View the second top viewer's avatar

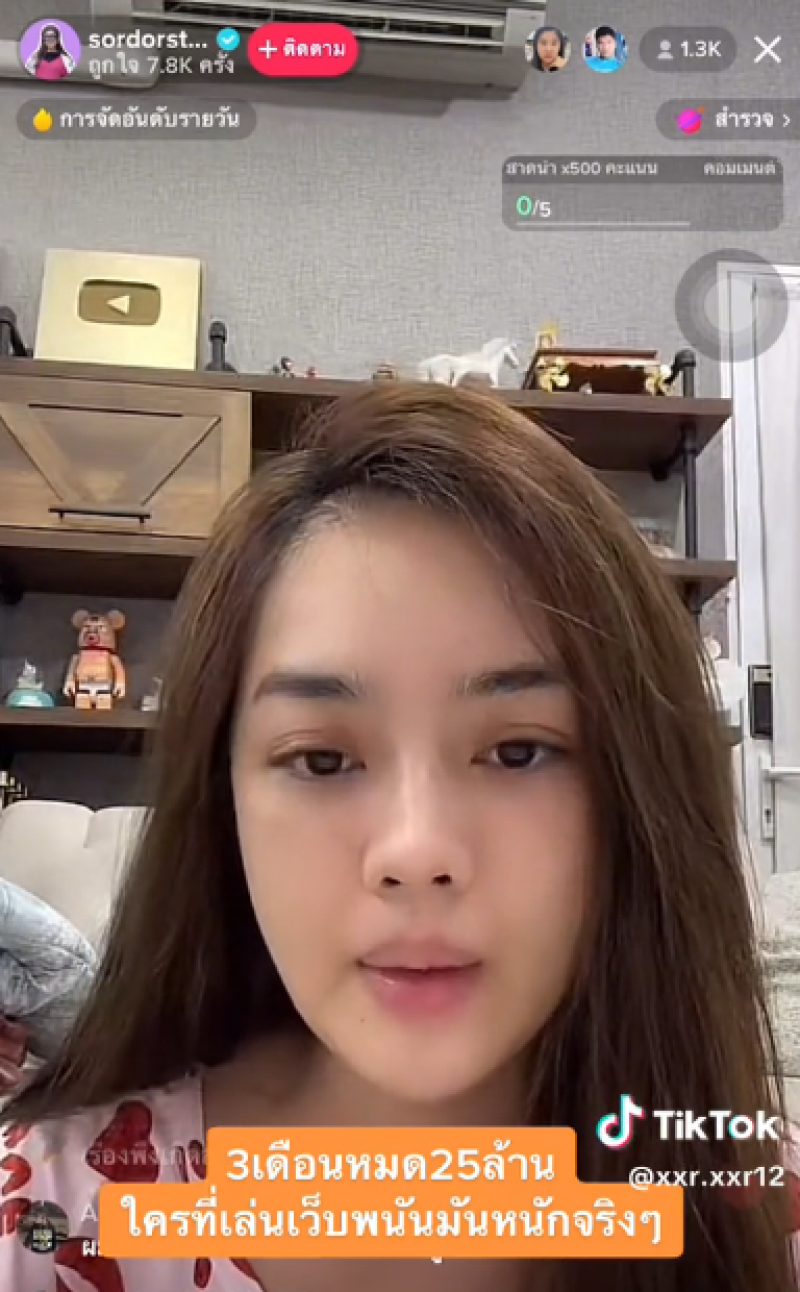(x=604, y=49)
